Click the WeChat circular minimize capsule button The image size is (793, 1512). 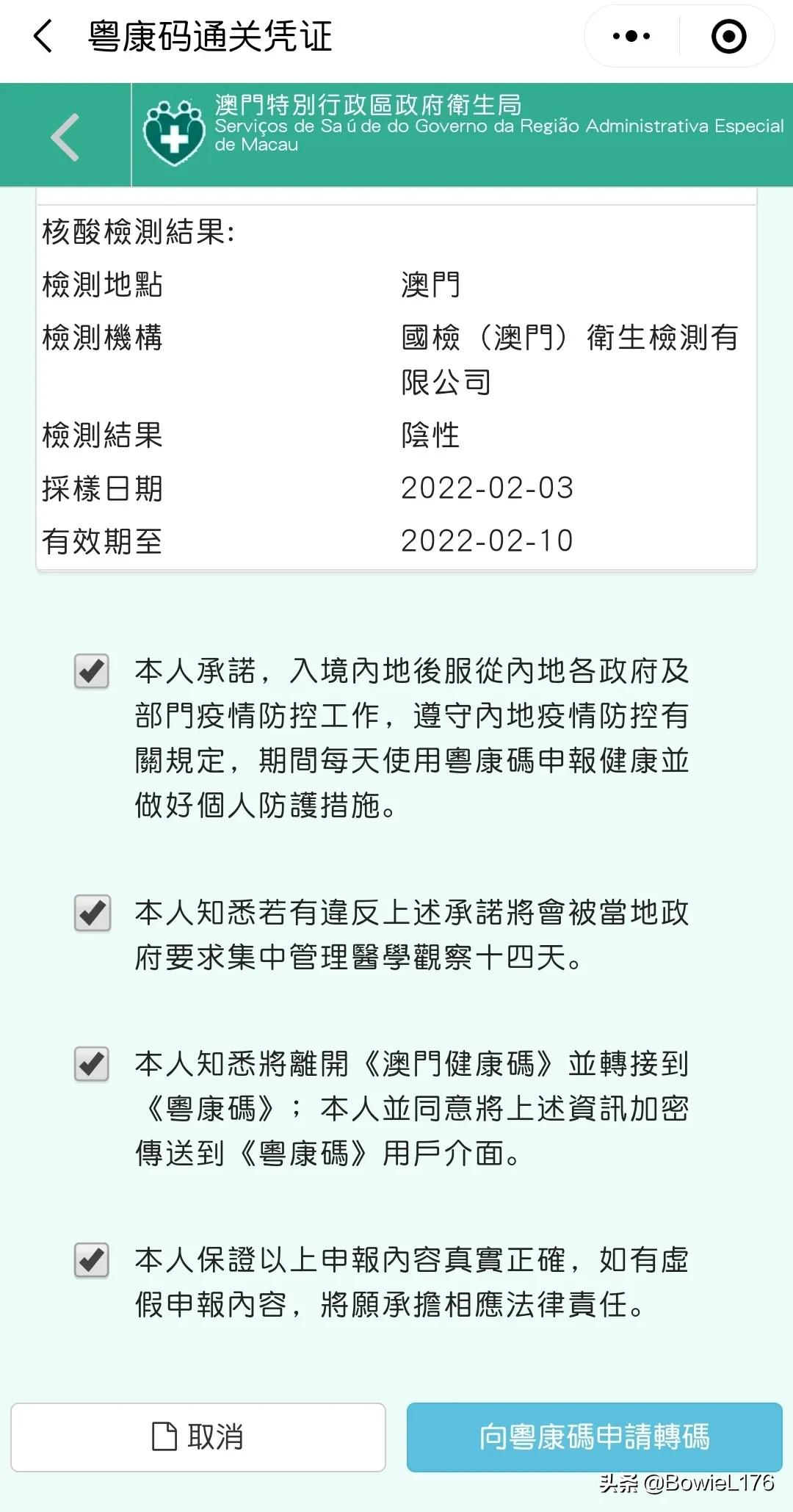[x=728, y=35]
